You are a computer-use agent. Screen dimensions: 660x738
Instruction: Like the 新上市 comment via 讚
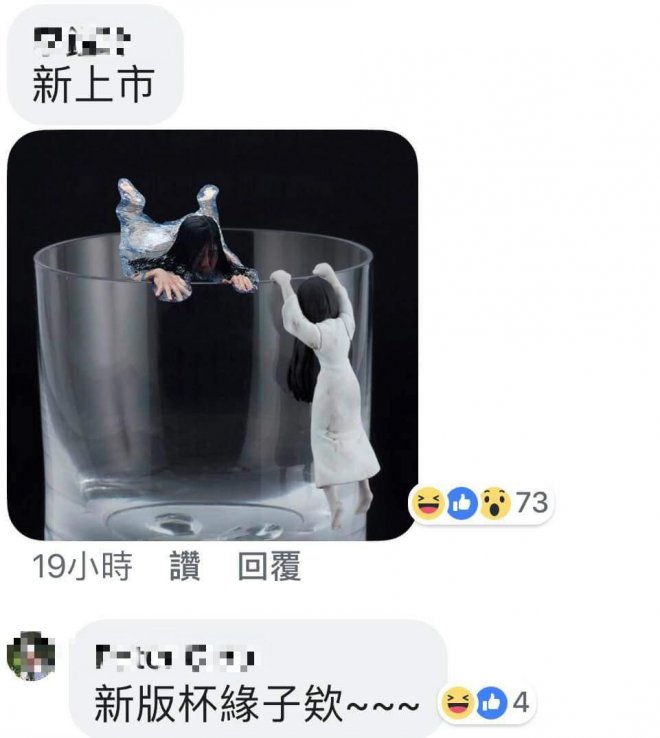[x=185, y=568]
